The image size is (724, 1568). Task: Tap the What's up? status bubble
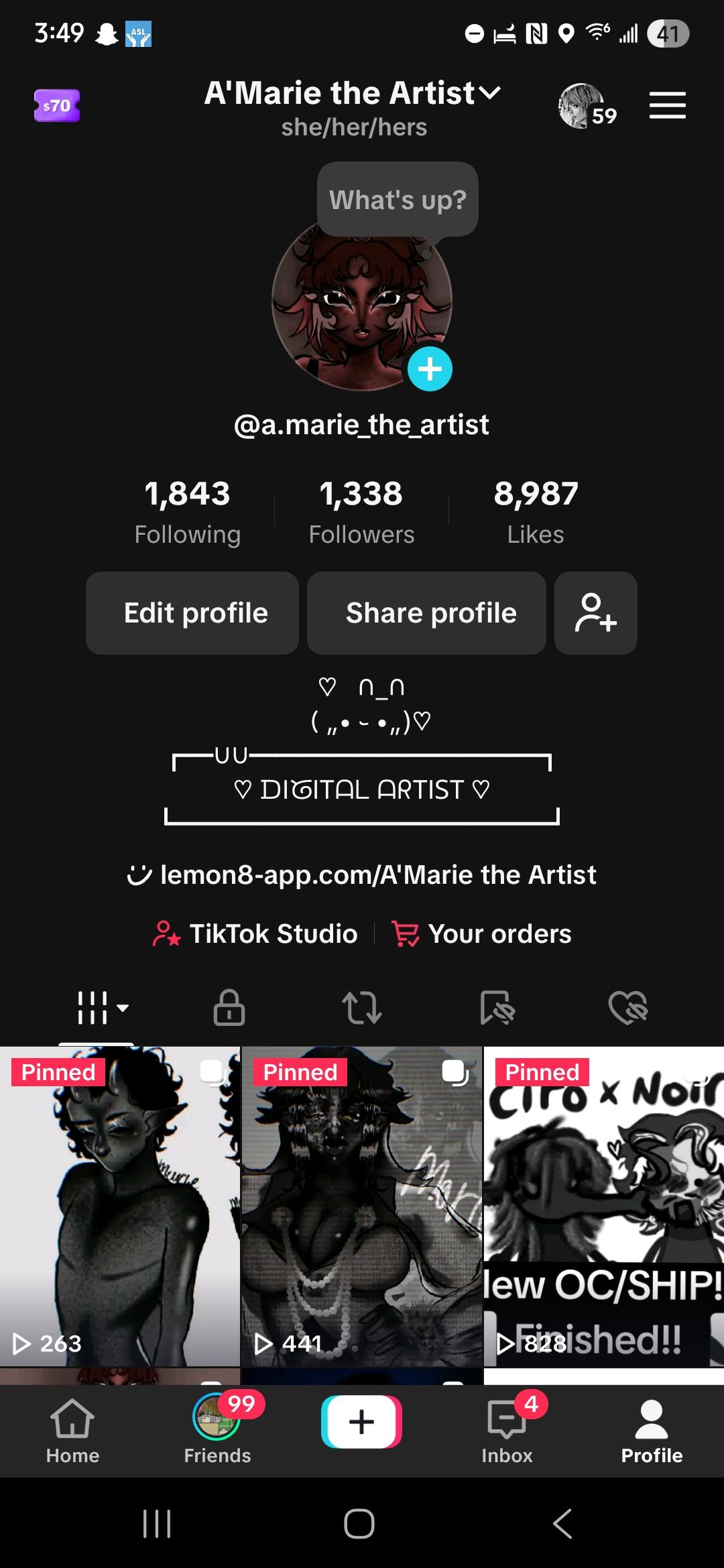(x=398, y=200)
